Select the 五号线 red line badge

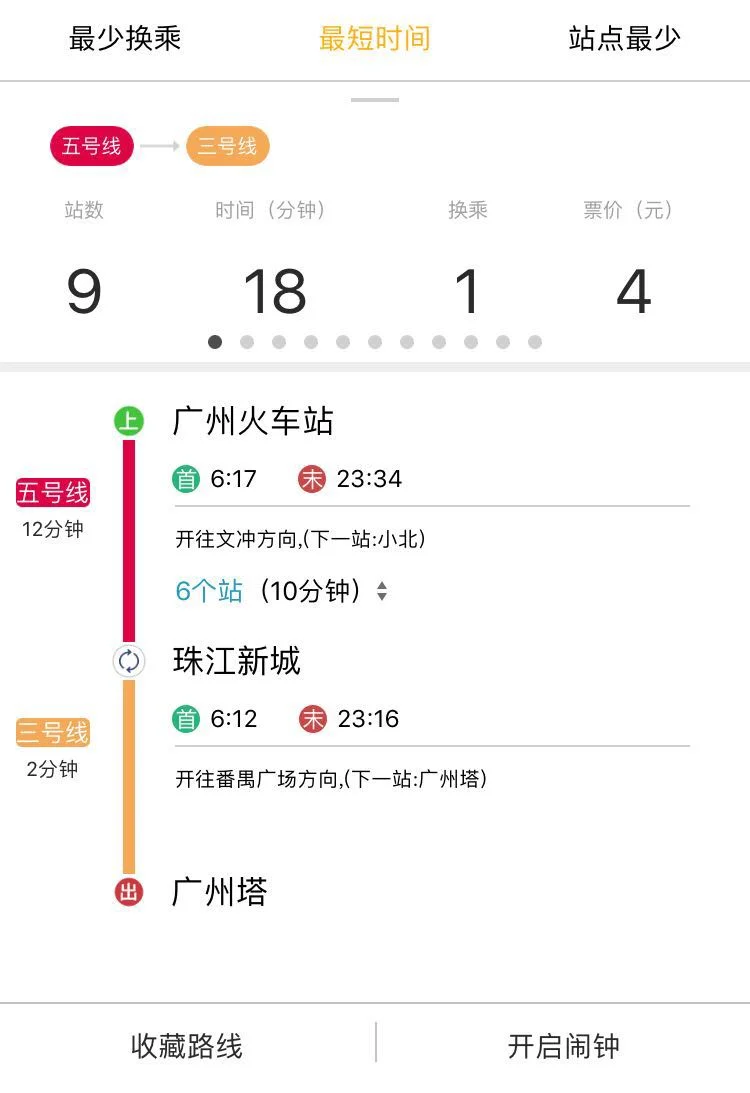tap(91, 146)
